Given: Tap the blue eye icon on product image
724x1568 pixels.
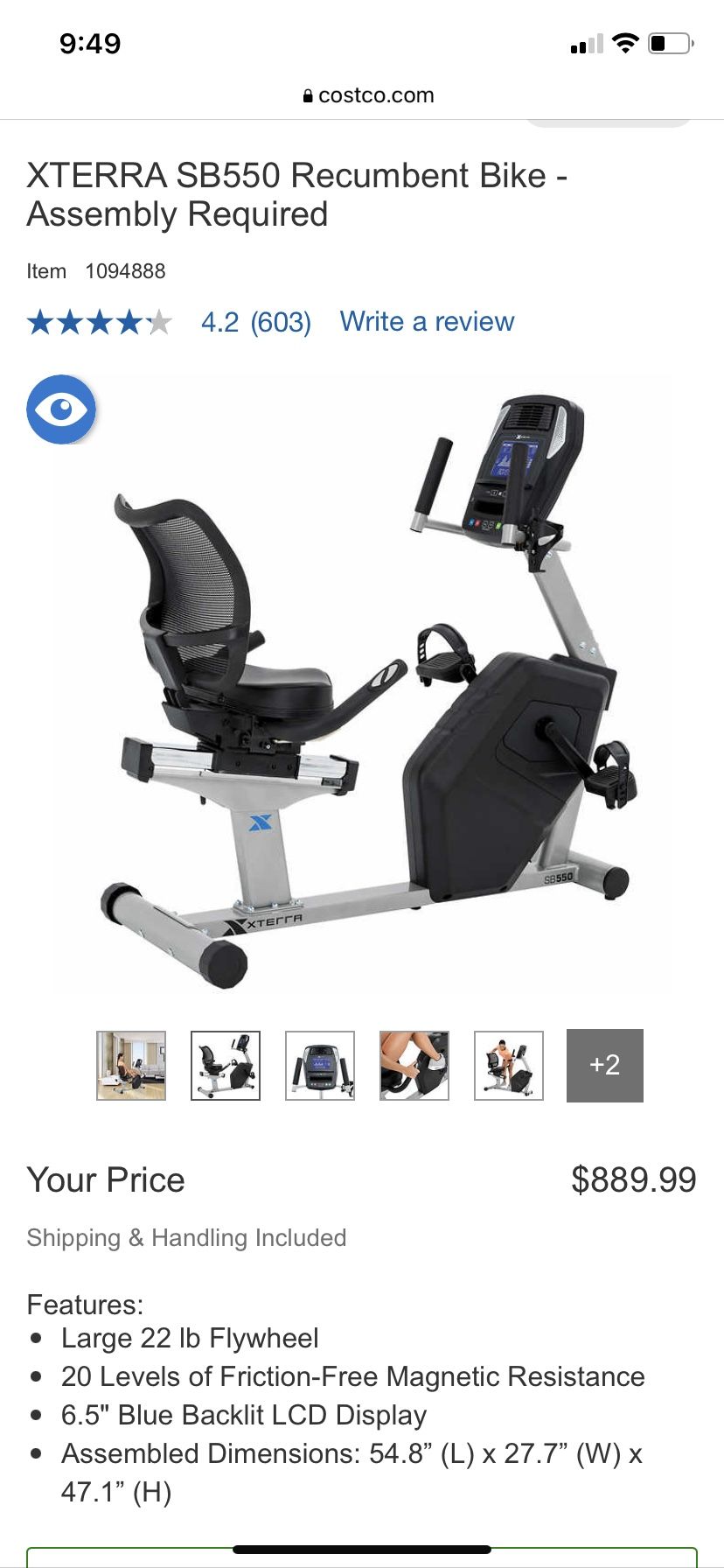Looking at the screenshot, I should coord(60,409).
